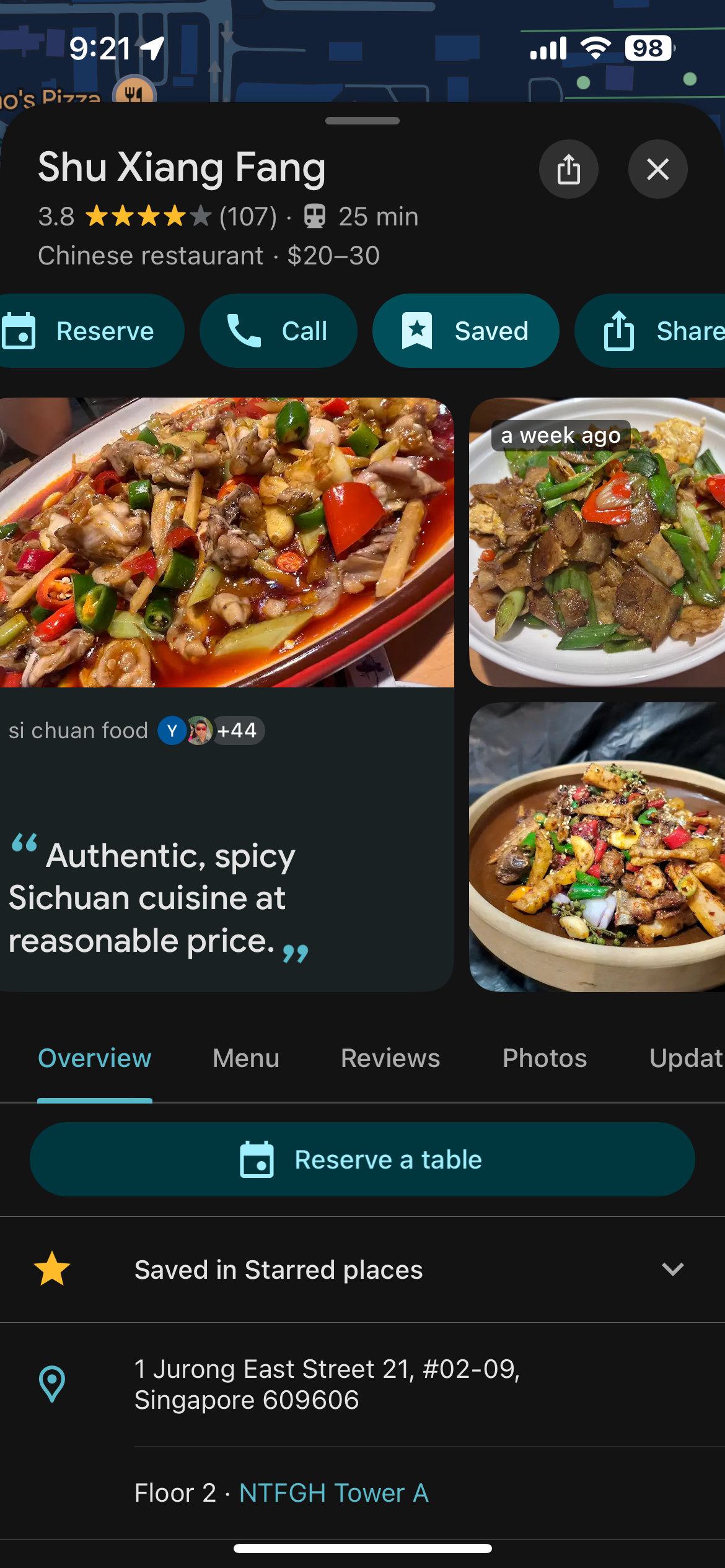
Task: Open the NTFGH Tower A link
Action: [334, 1493]
